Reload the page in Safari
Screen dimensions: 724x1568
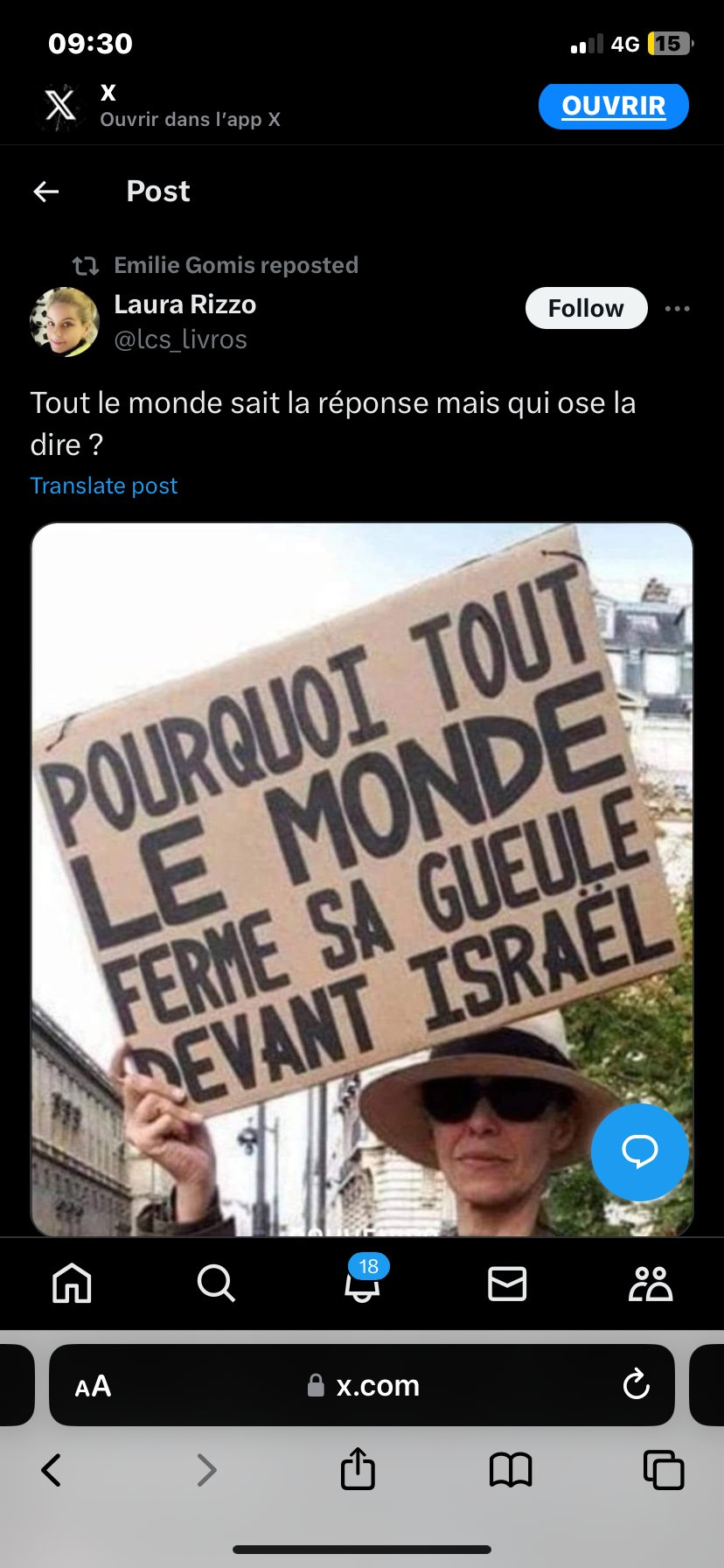tap(636, 1385)
